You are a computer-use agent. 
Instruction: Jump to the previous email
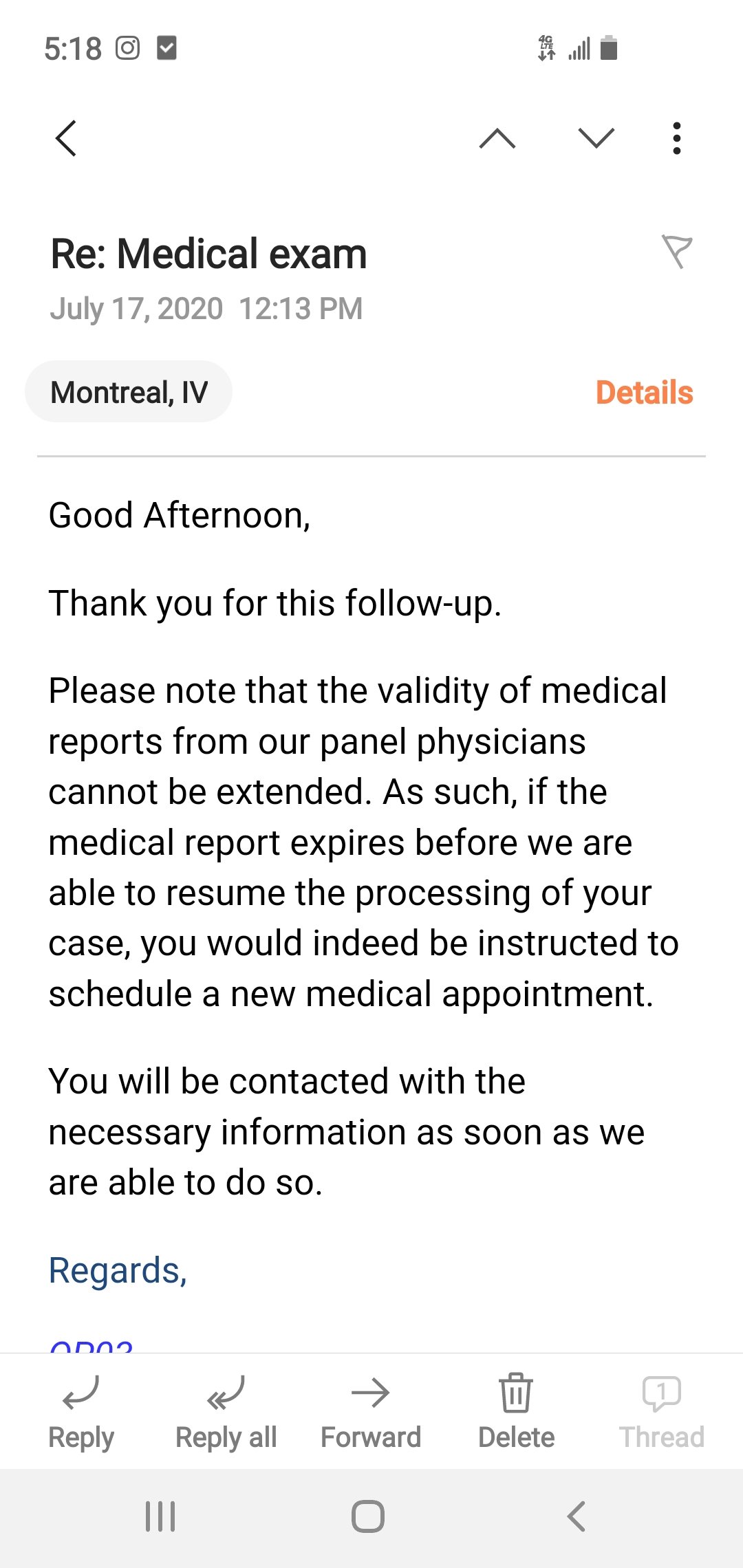(x=497, y=138)
